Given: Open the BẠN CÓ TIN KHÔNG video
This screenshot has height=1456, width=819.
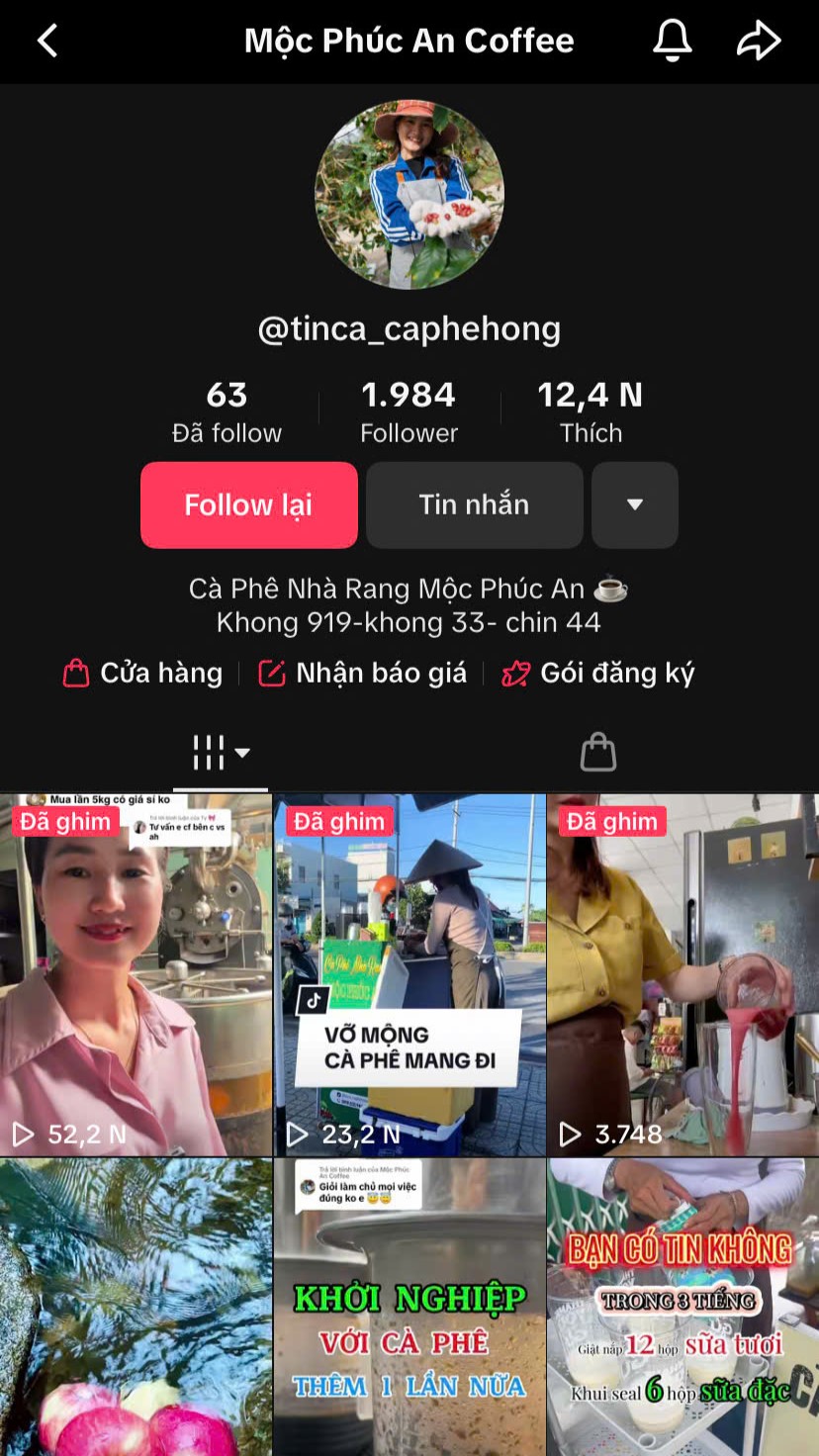Looking at the screenshot, I should pyautogui.click(x=683, y=1307).
